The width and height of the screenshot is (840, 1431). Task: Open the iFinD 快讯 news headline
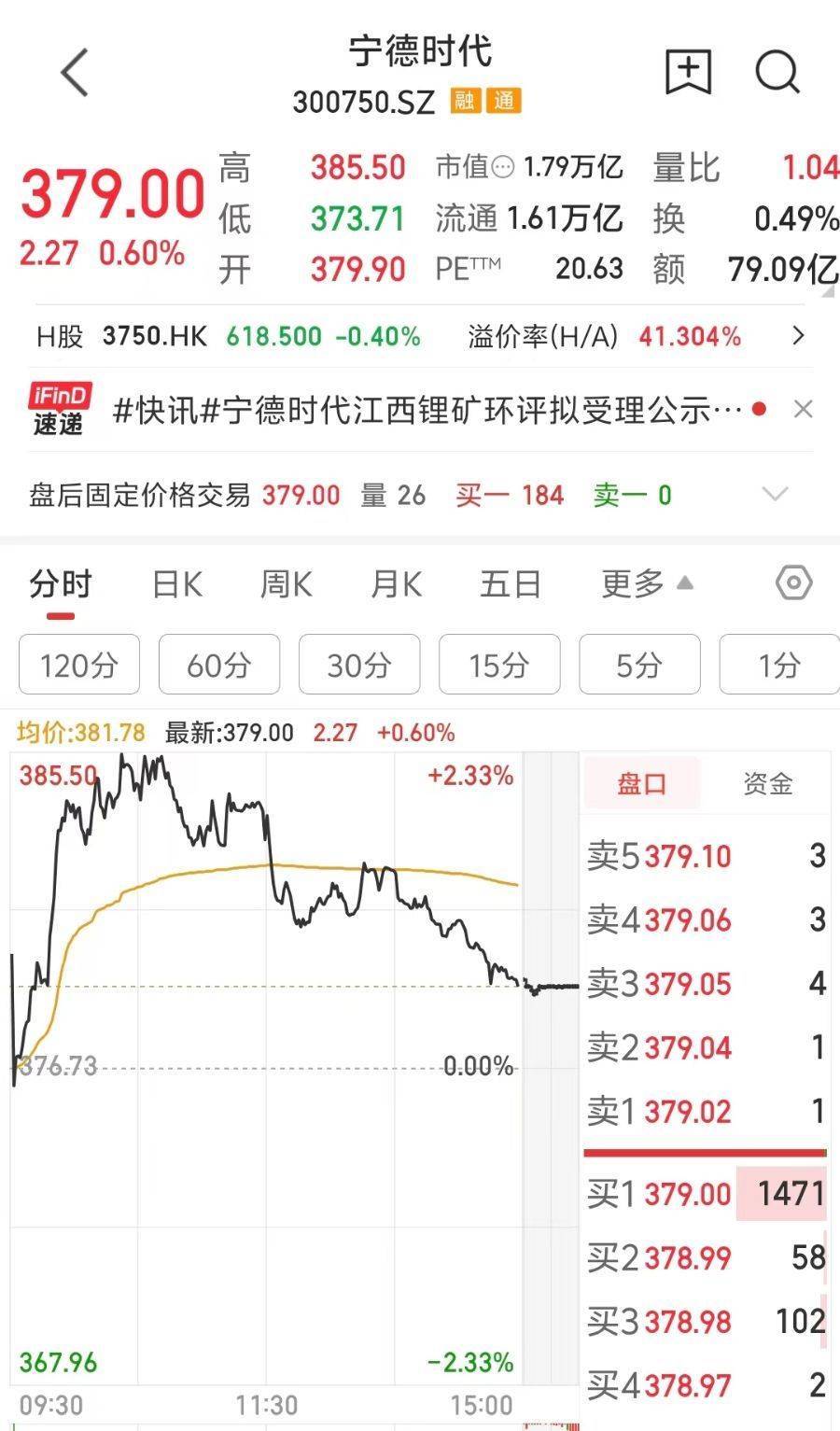[428, 410]
